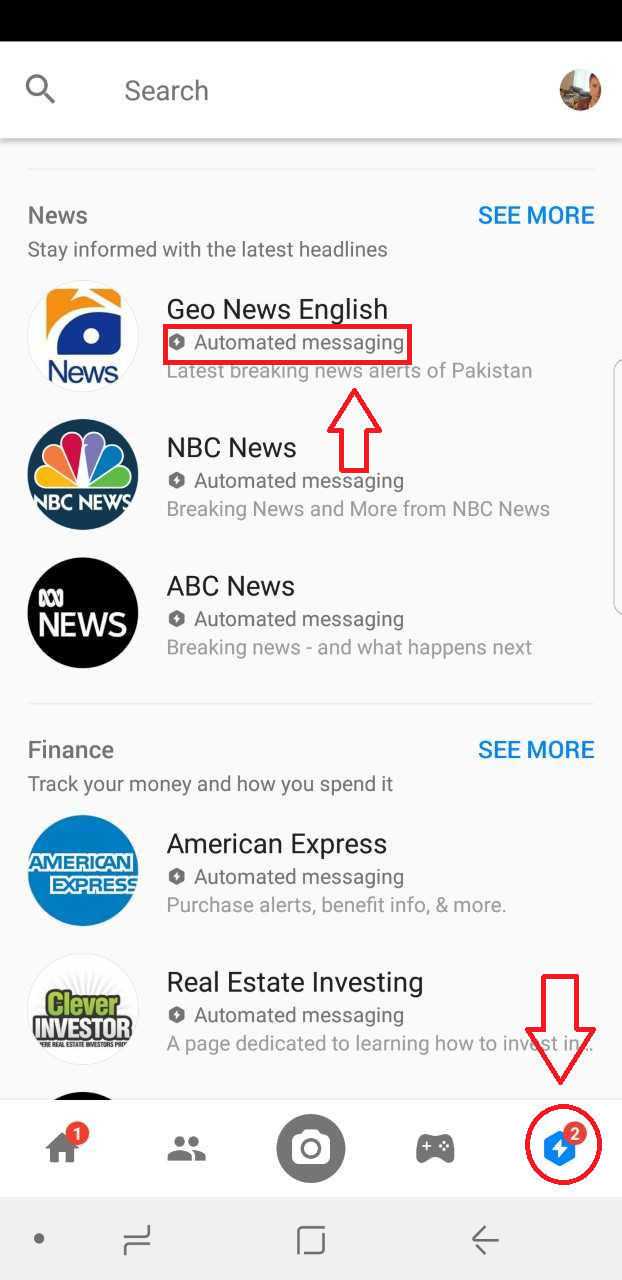Open the NBC News bot
This screenshot has width=622, height=1280.
click(311, 474)
